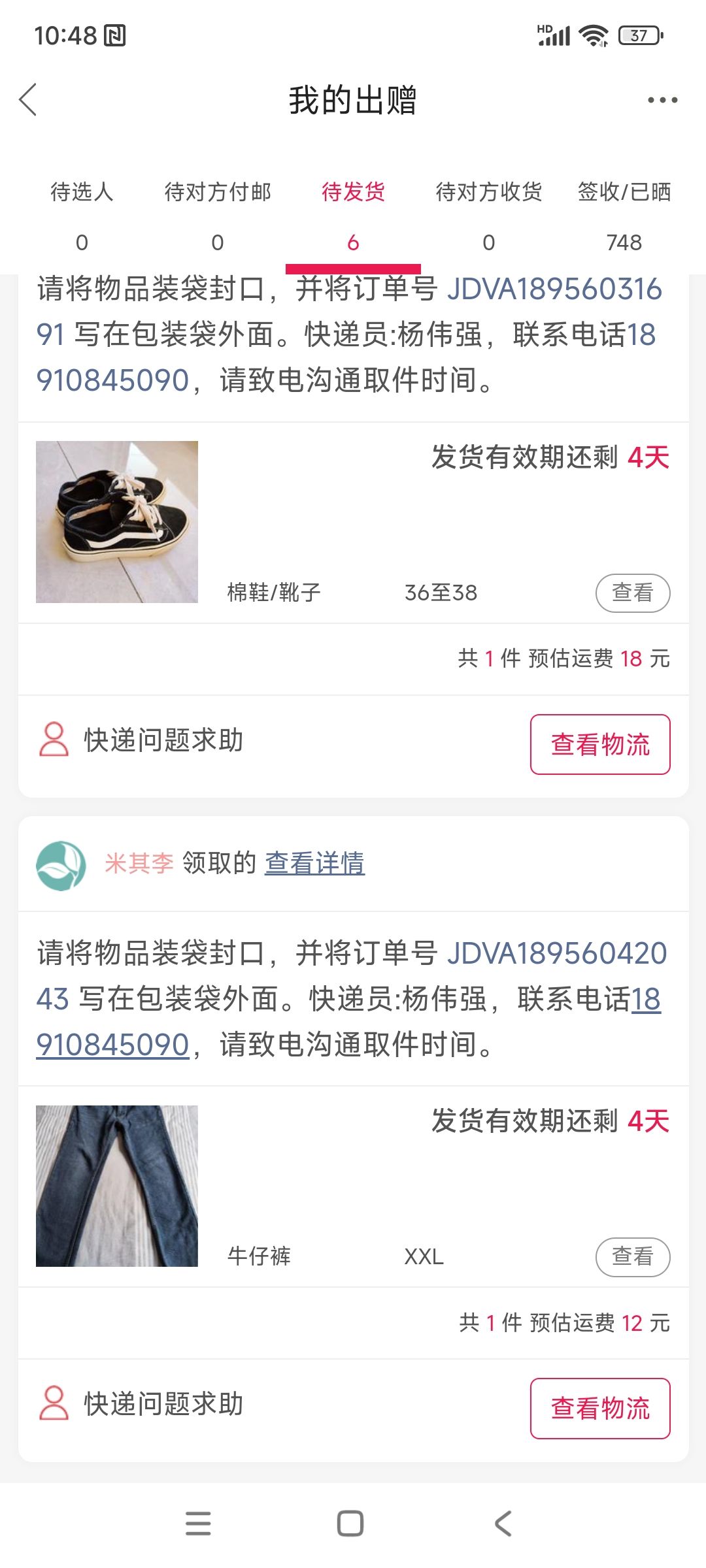706x1568 pixels.
Task: Call courier number in 米其李's order
Action: pyautogui.click(x=348, y=1022)
